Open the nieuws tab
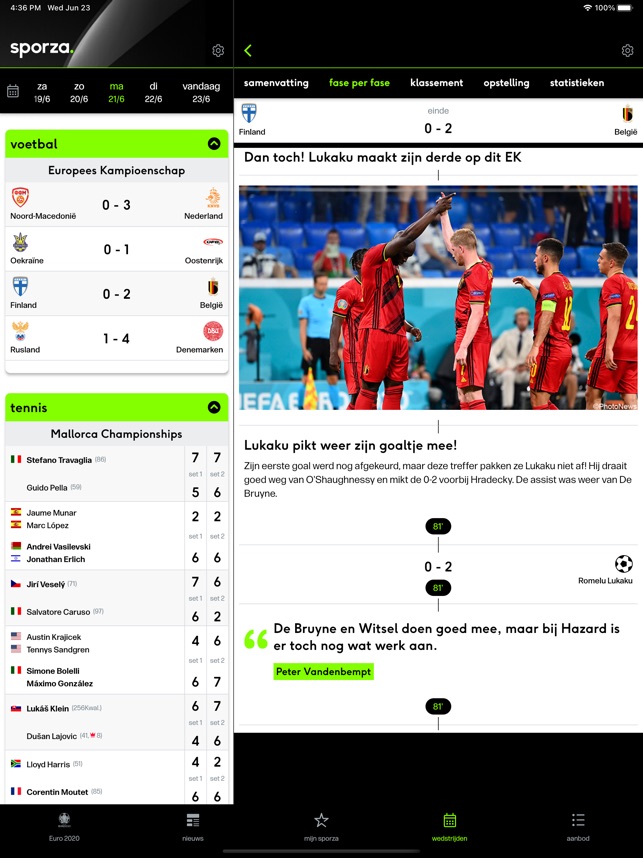The height and width of the screenshot is (858, 643). tap(193, 826)
